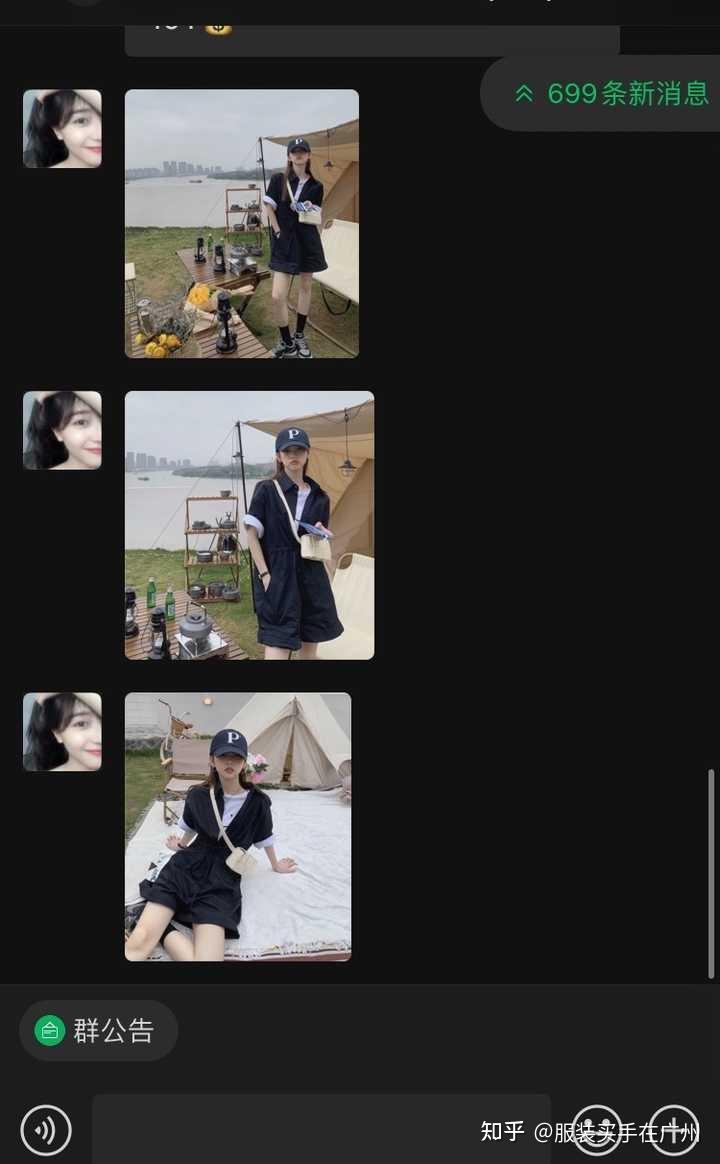Open the emoji sticker panel

[x=598, y=1130]
